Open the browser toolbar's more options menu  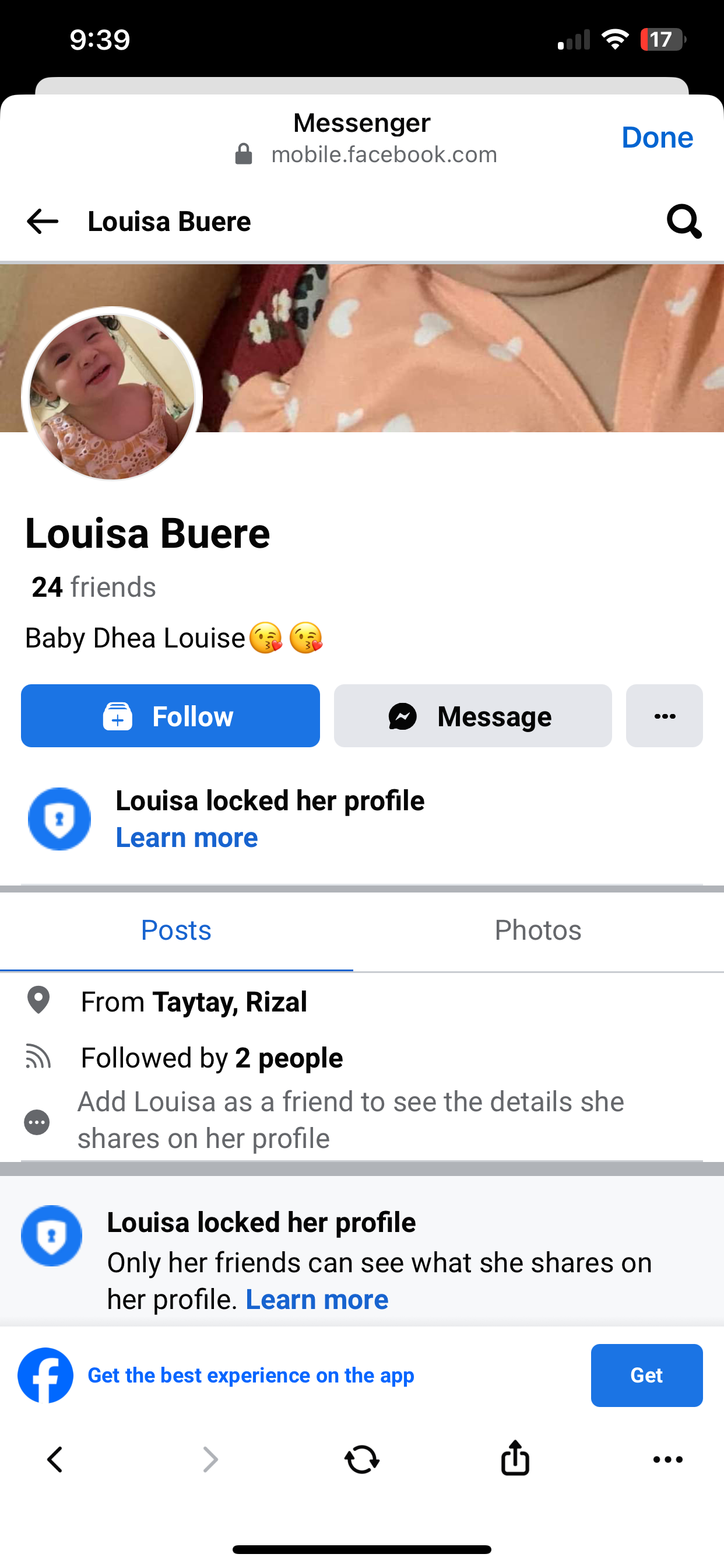pyautogui.click(x=668, y=1459)
